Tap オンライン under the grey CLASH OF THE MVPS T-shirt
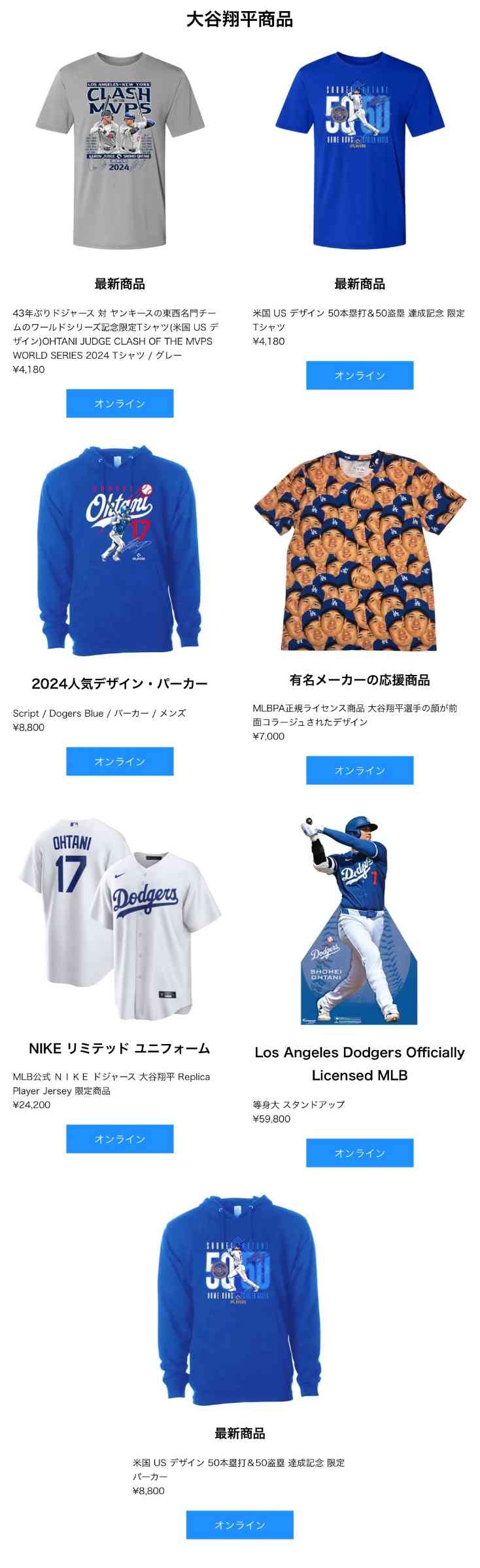The width and height of the screenshot is (480, 1568). [120, 403]
